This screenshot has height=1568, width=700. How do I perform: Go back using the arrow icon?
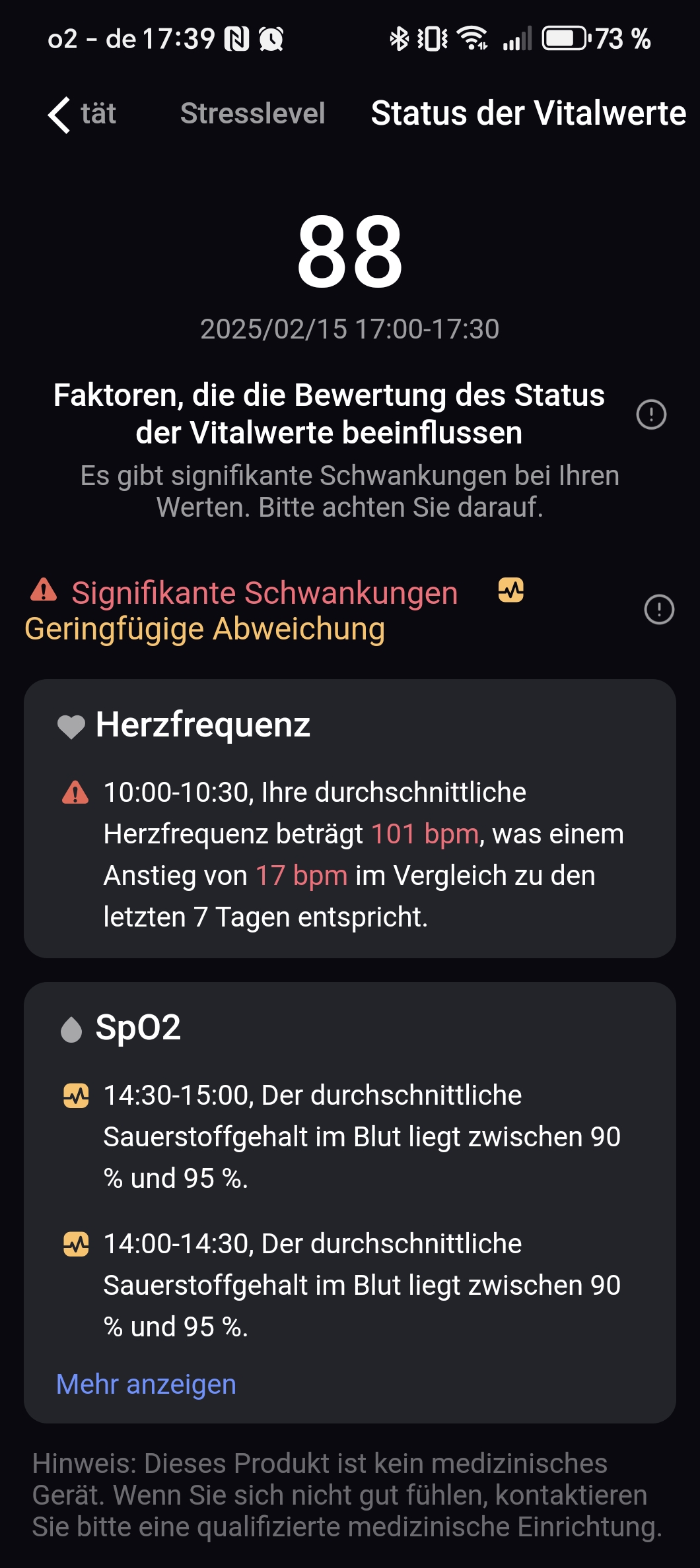pos(59,115)
